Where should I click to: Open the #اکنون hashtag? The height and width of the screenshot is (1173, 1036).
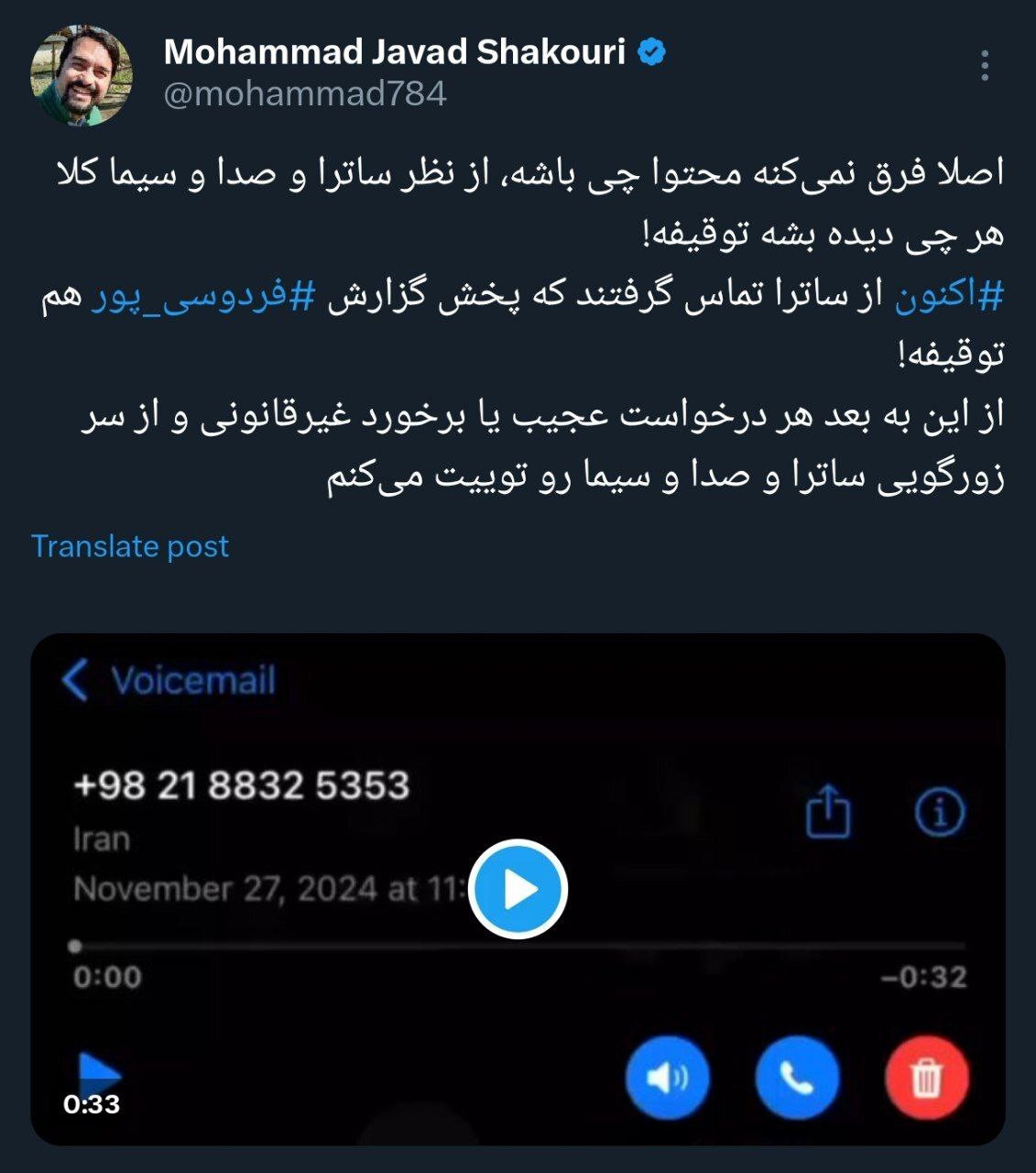coord(949,297)
